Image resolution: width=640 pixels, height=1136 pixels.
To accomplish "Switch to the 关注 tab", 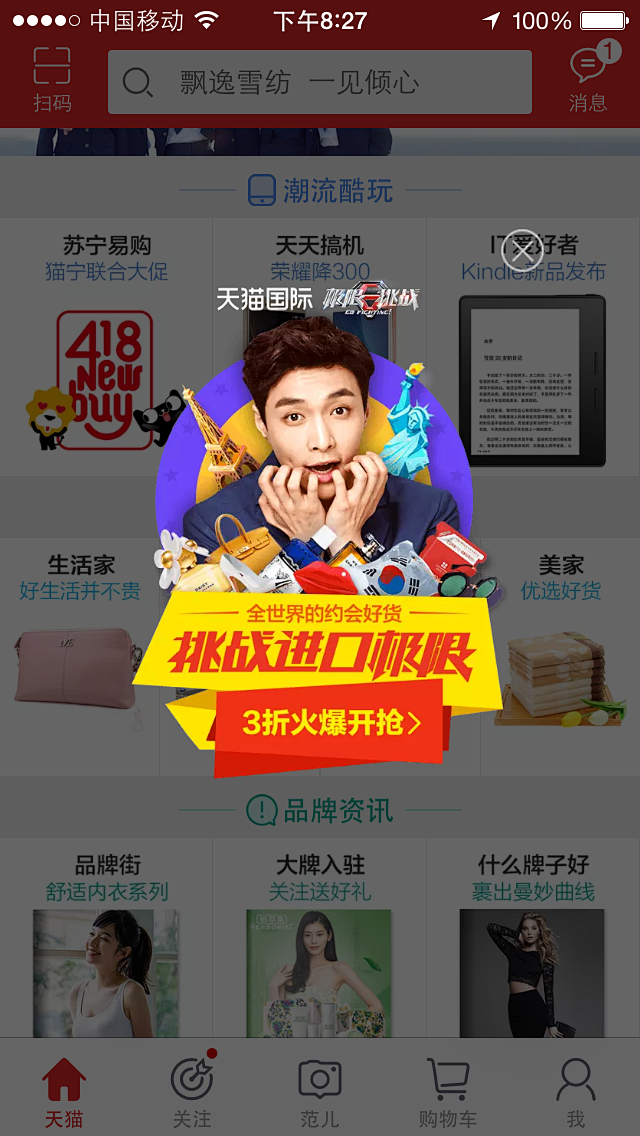I will [x=192, y=1092].
